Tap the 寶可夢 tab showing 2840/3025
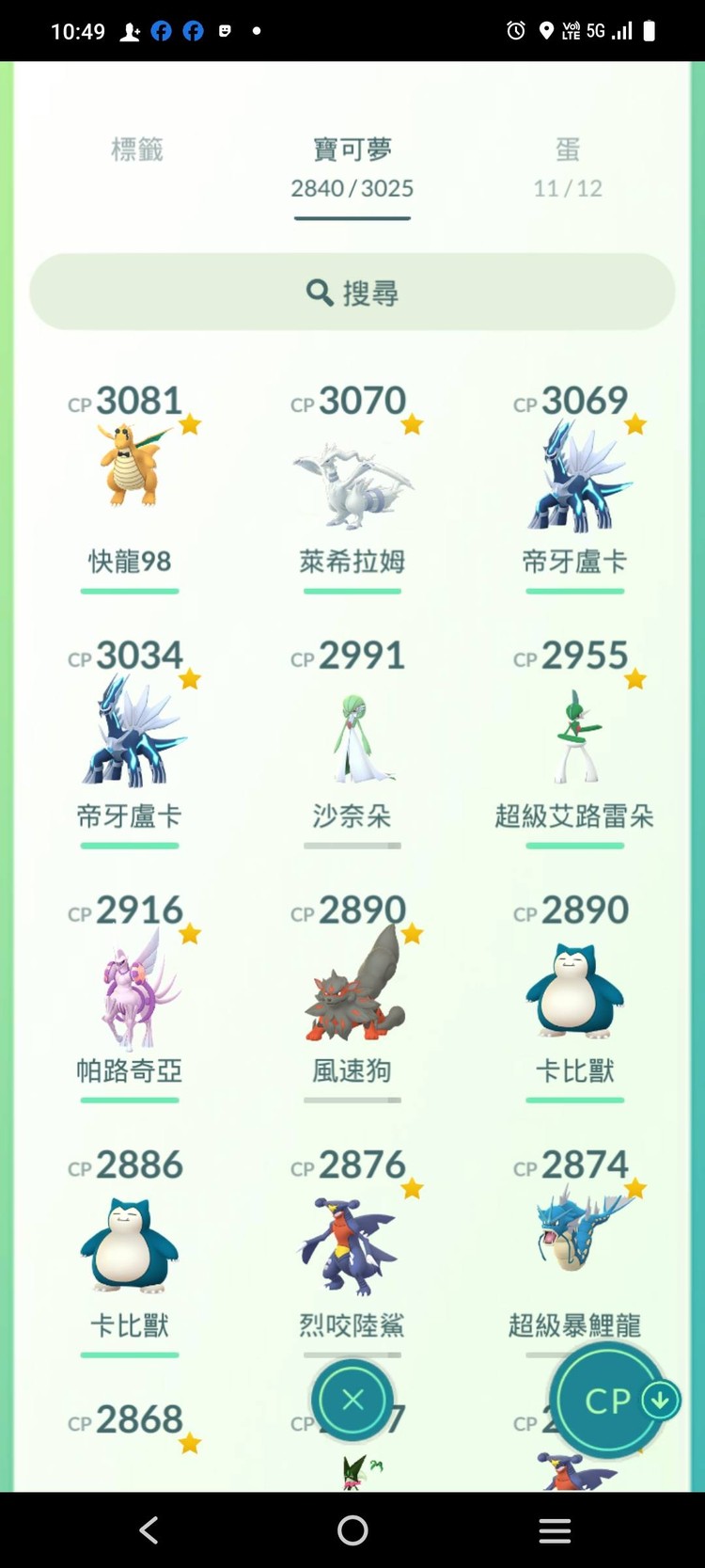 [x=352, y=166]
